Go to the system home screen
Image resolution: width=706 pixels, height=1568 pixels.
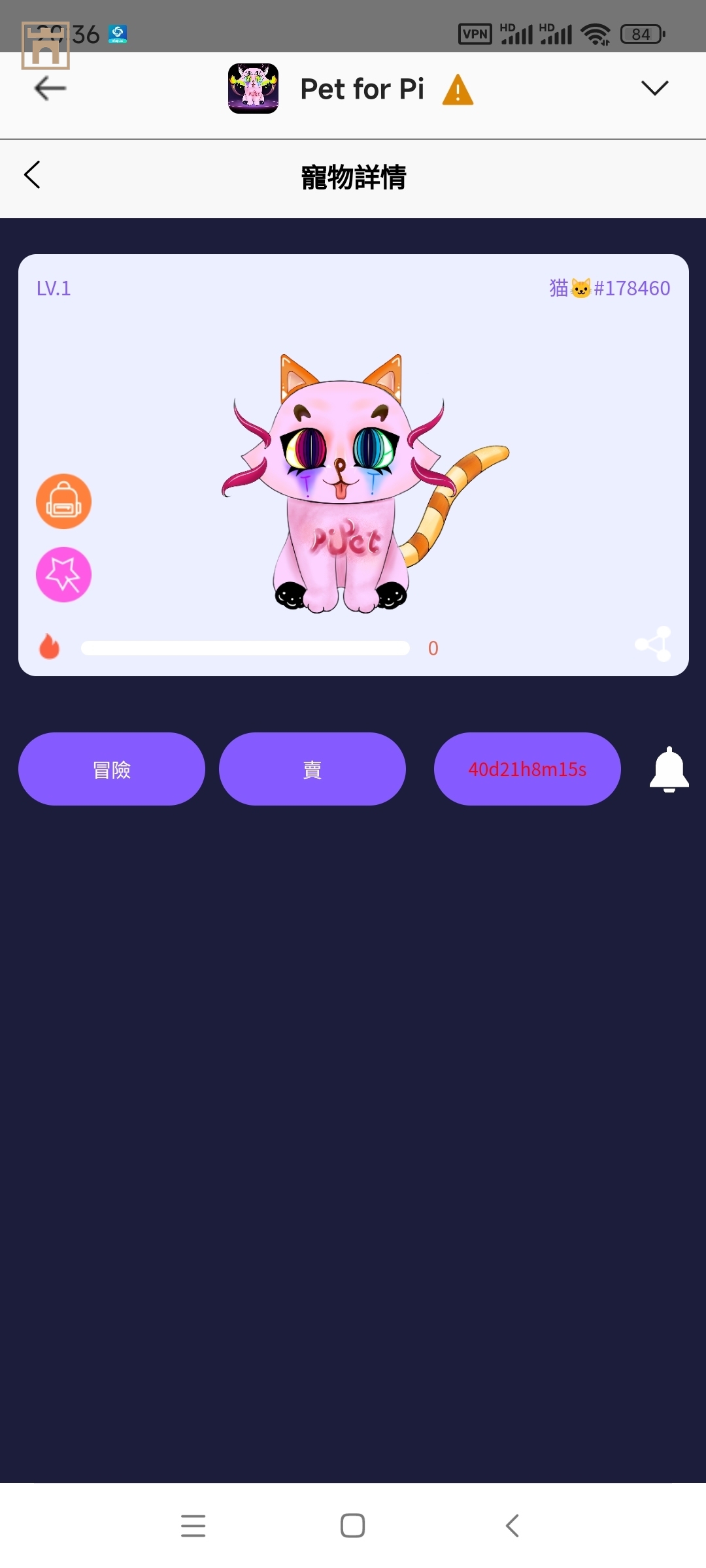coord(353,1526)
